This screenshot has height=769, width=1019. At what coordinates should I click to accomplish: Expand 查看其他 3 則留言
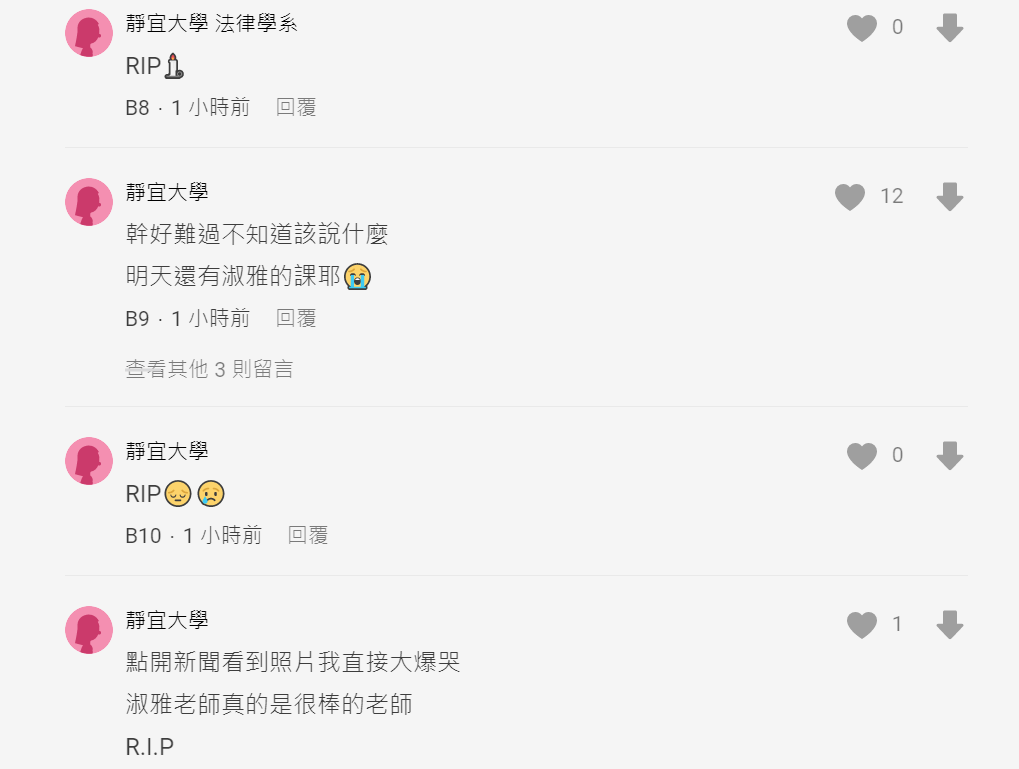(209, 369)
